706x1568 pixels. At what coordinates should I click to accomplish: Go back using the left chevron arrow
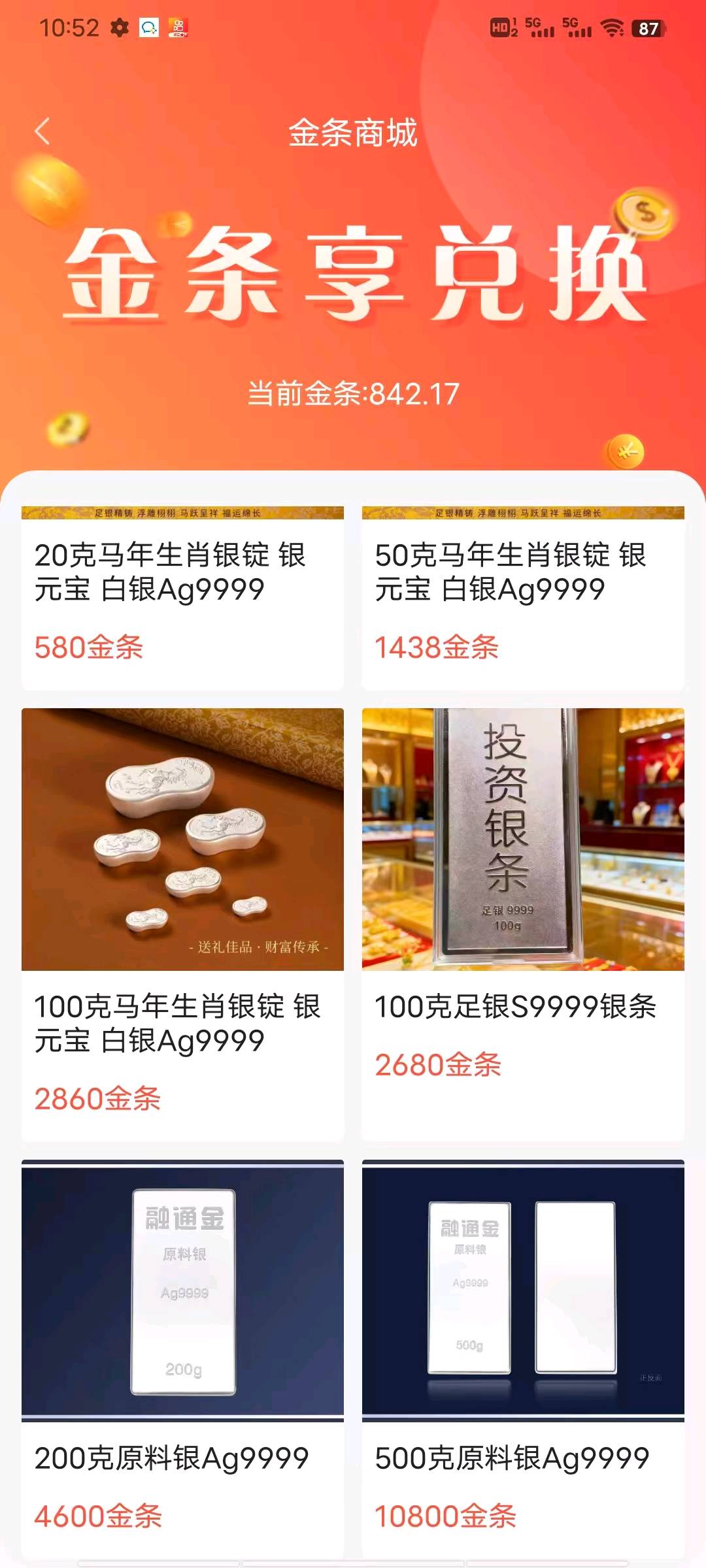click(x=43, y=131)
